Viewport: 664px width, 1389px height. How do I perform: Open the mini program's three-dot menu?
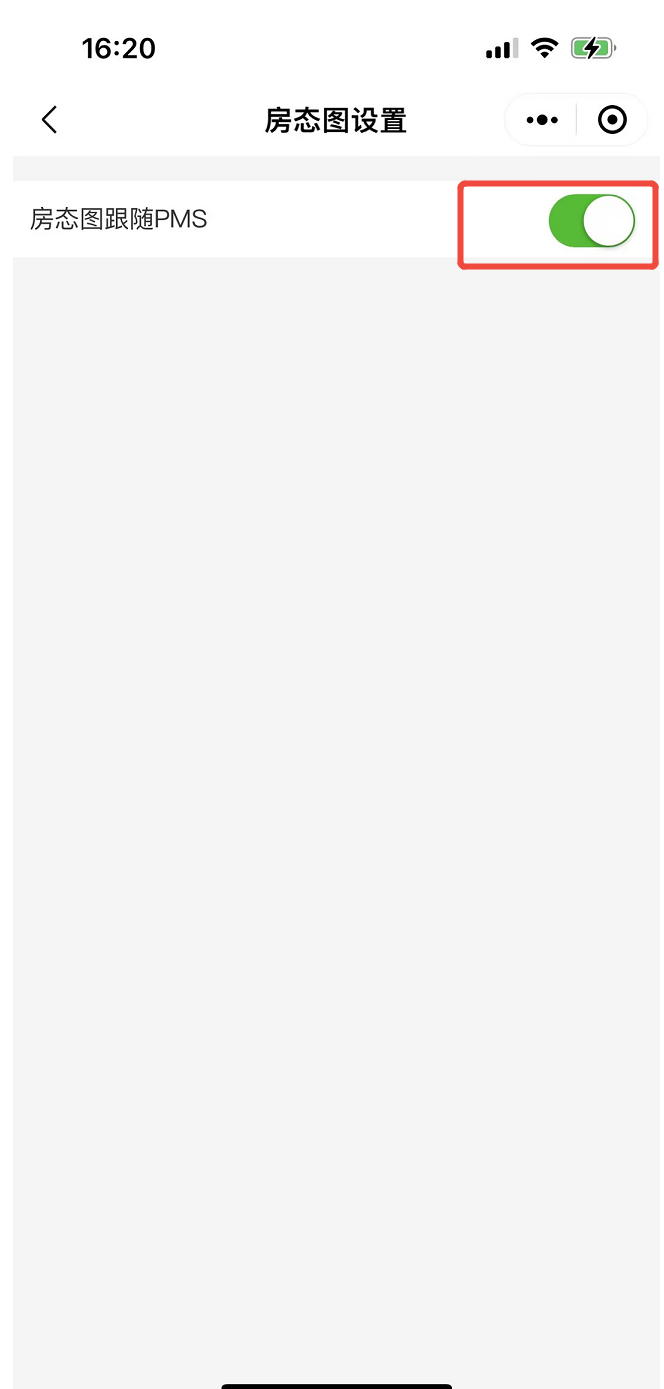(x=542, y=120)
